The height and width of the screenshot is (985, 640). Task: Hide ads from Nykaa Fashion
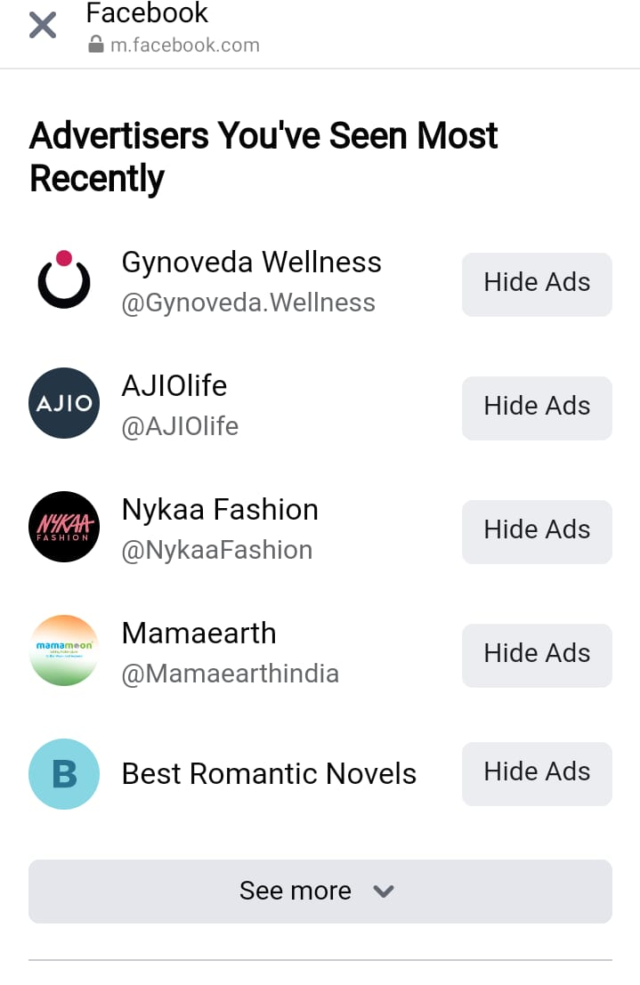[x=536, y=530]
